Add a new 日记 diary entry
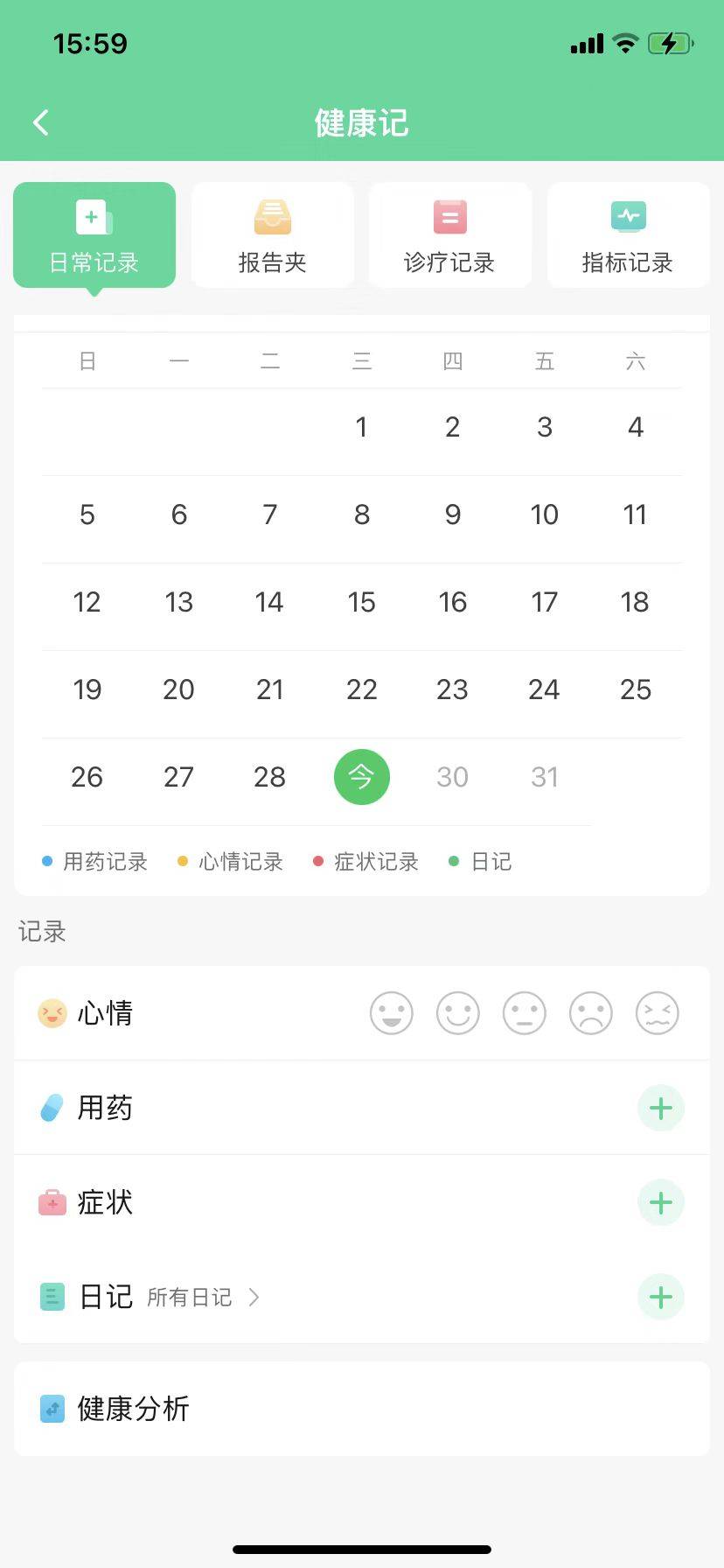724x1568 pixels. click(660, 1297)
